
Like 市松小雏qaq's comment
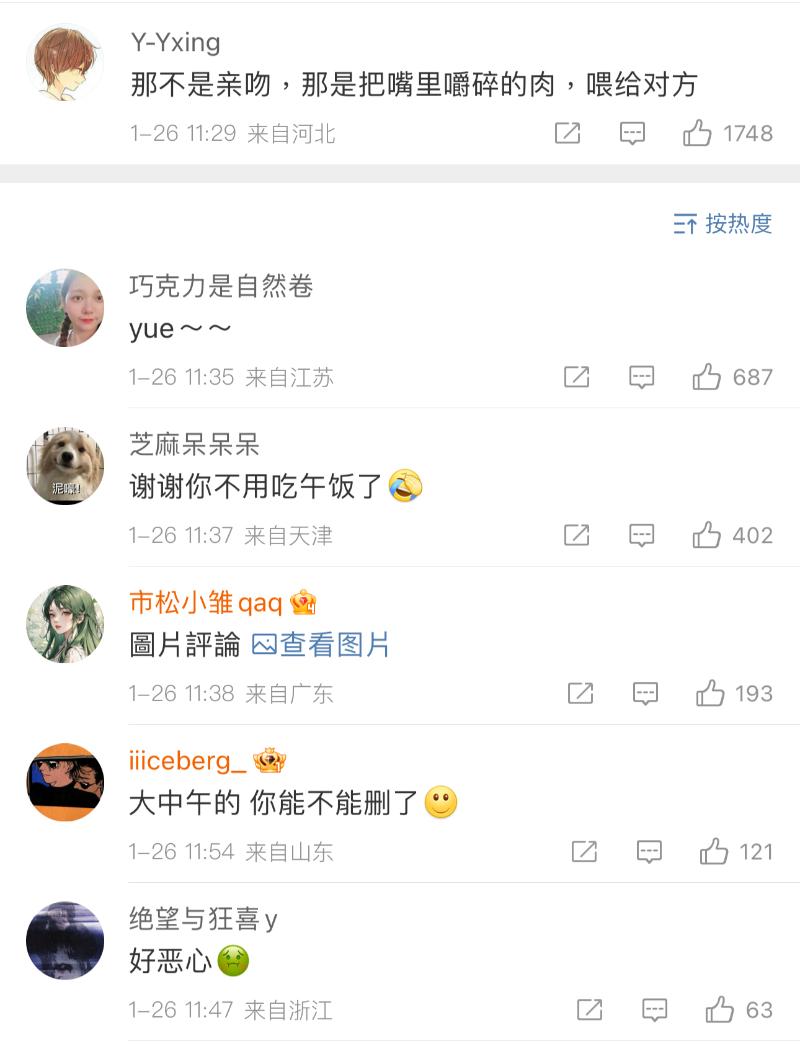point(711,693)
